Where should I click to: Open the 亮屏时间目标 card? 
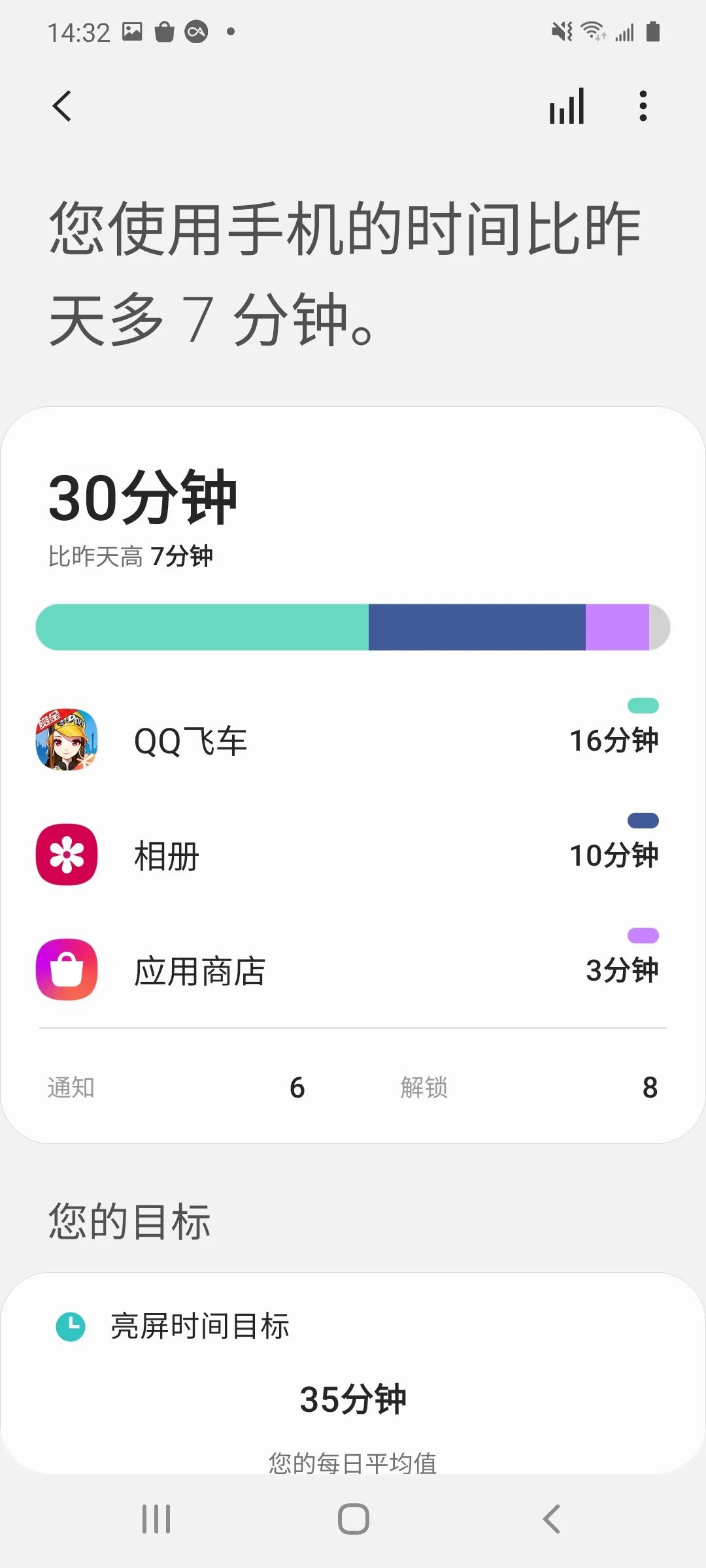click(353, 1372)
